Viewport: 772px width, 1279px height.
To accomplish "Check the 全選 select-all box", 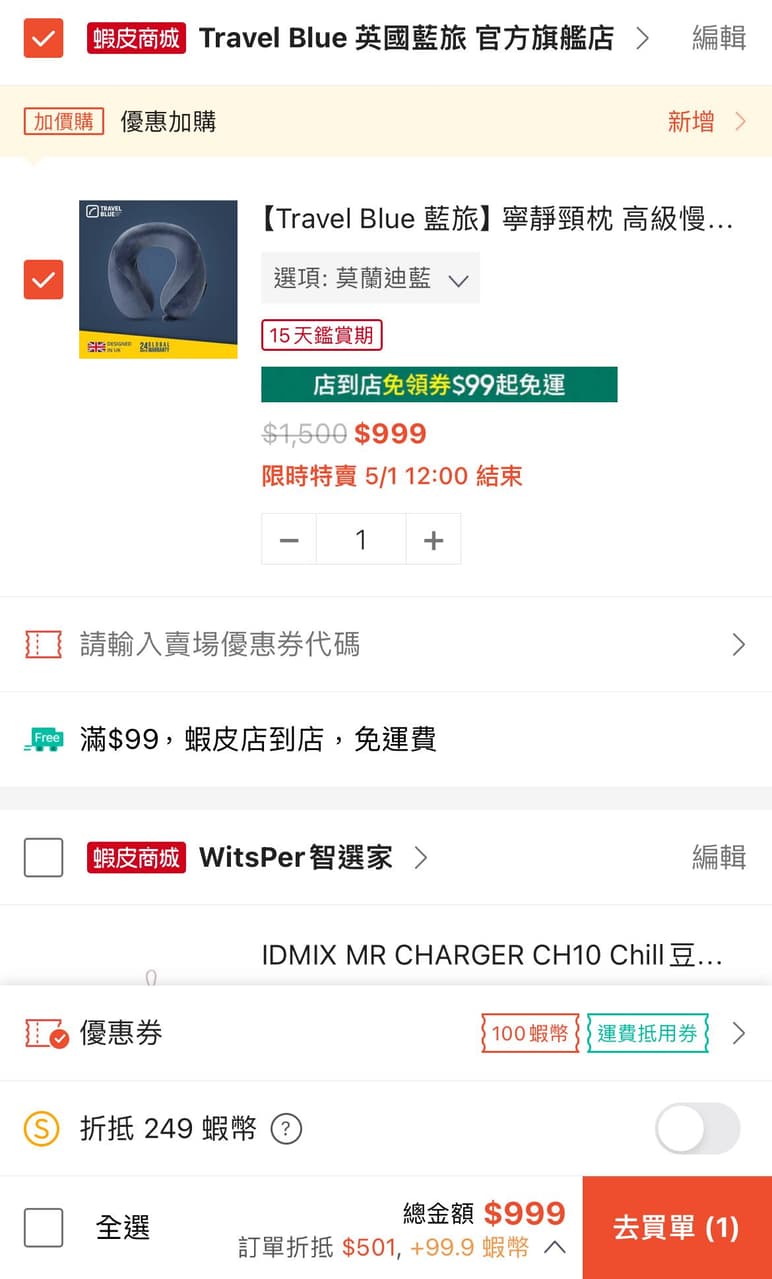I will point(43,1227).
